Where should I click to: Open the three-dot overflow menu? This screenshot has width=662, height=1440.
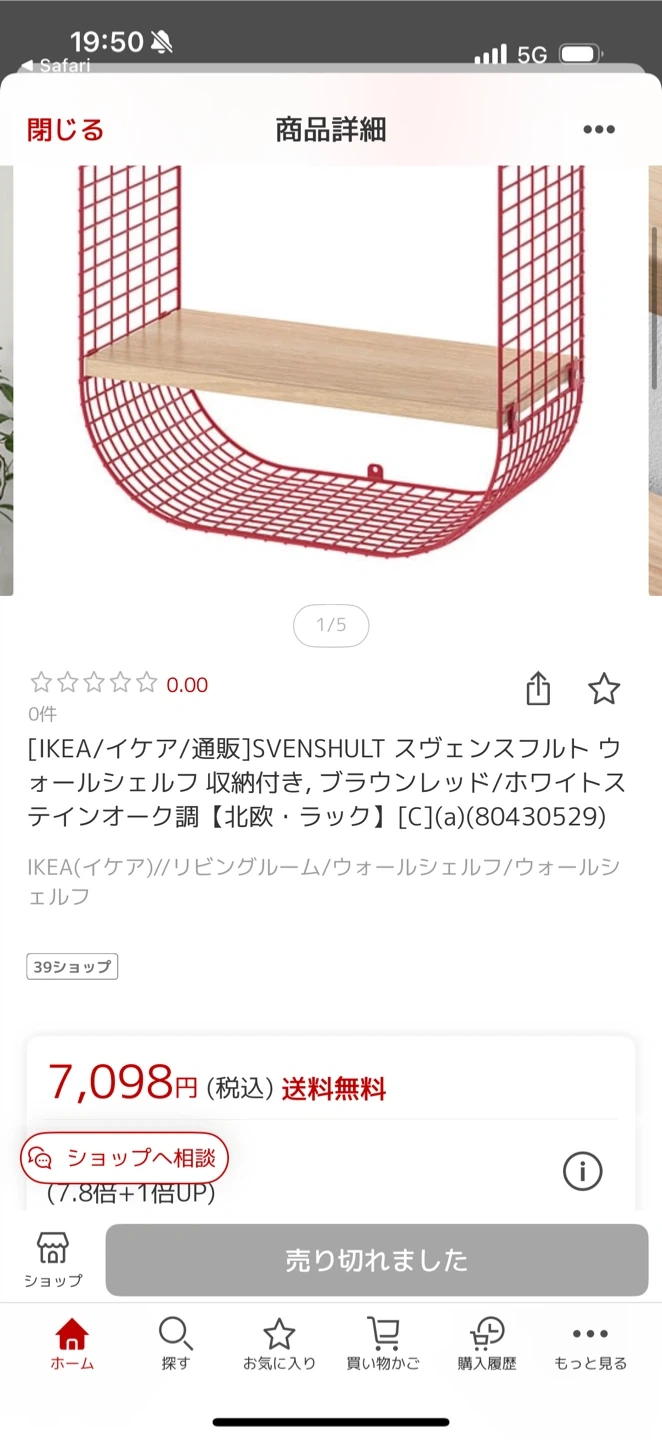599,130
